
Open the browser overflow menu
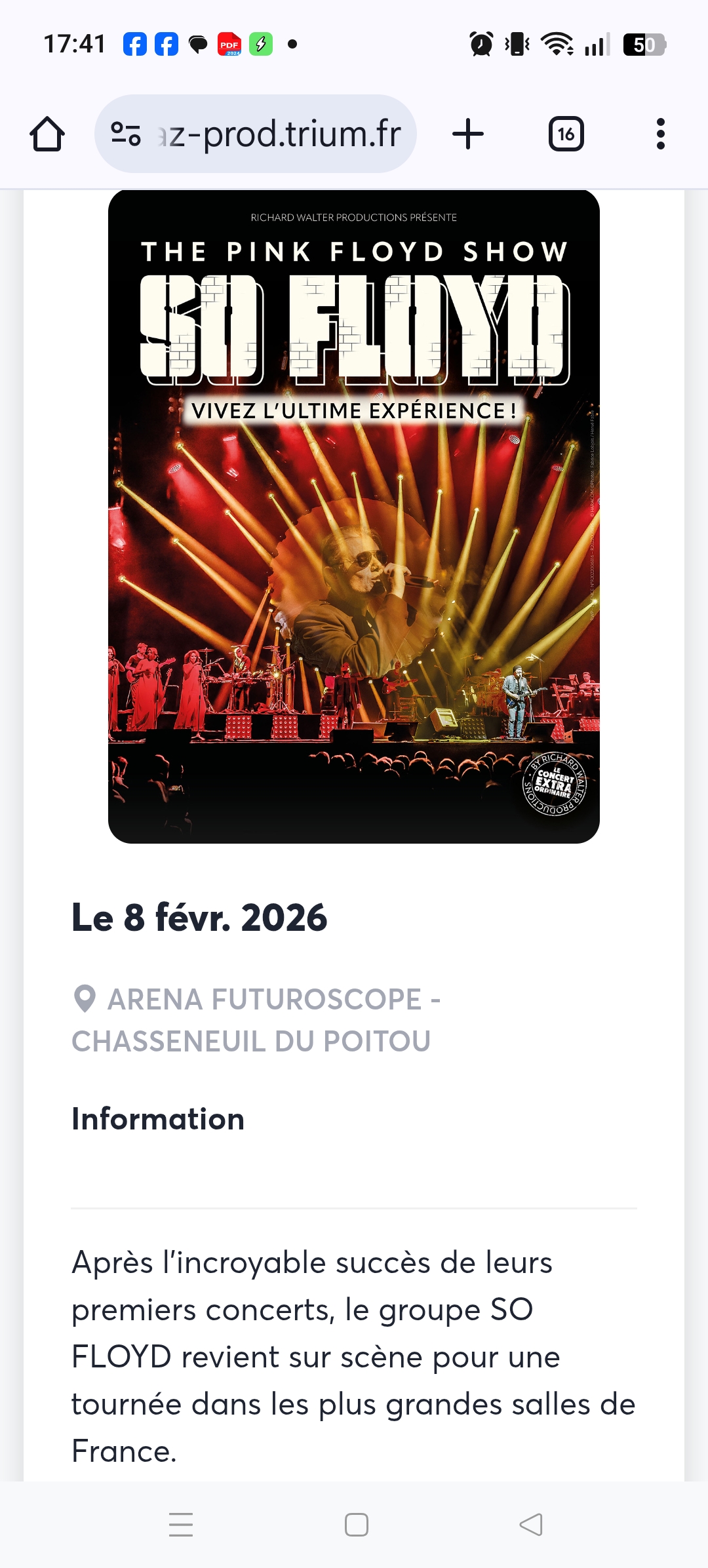(x=660, y=134)
